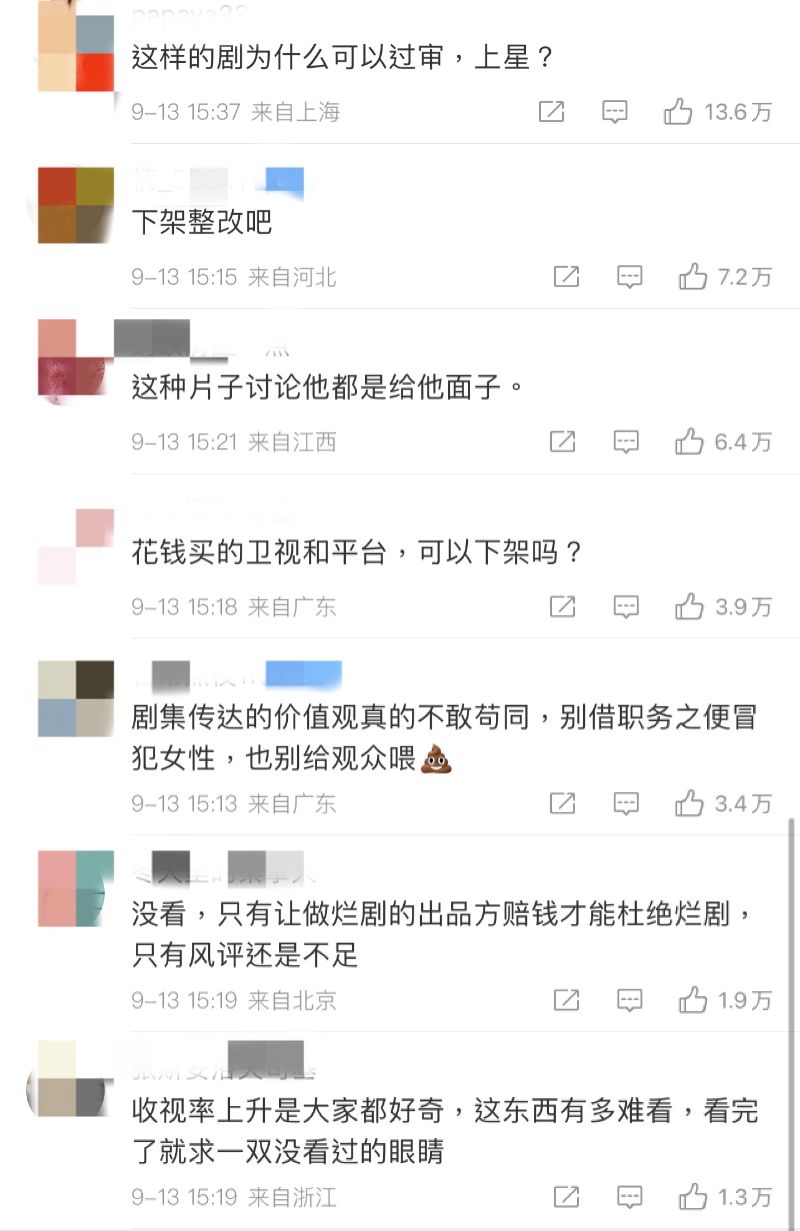The height and width of the screenshot is (1231, 800).
Task: Like the Beijing comment about '烂剧的出品方赔钱'
Action: pos(692,1000)
